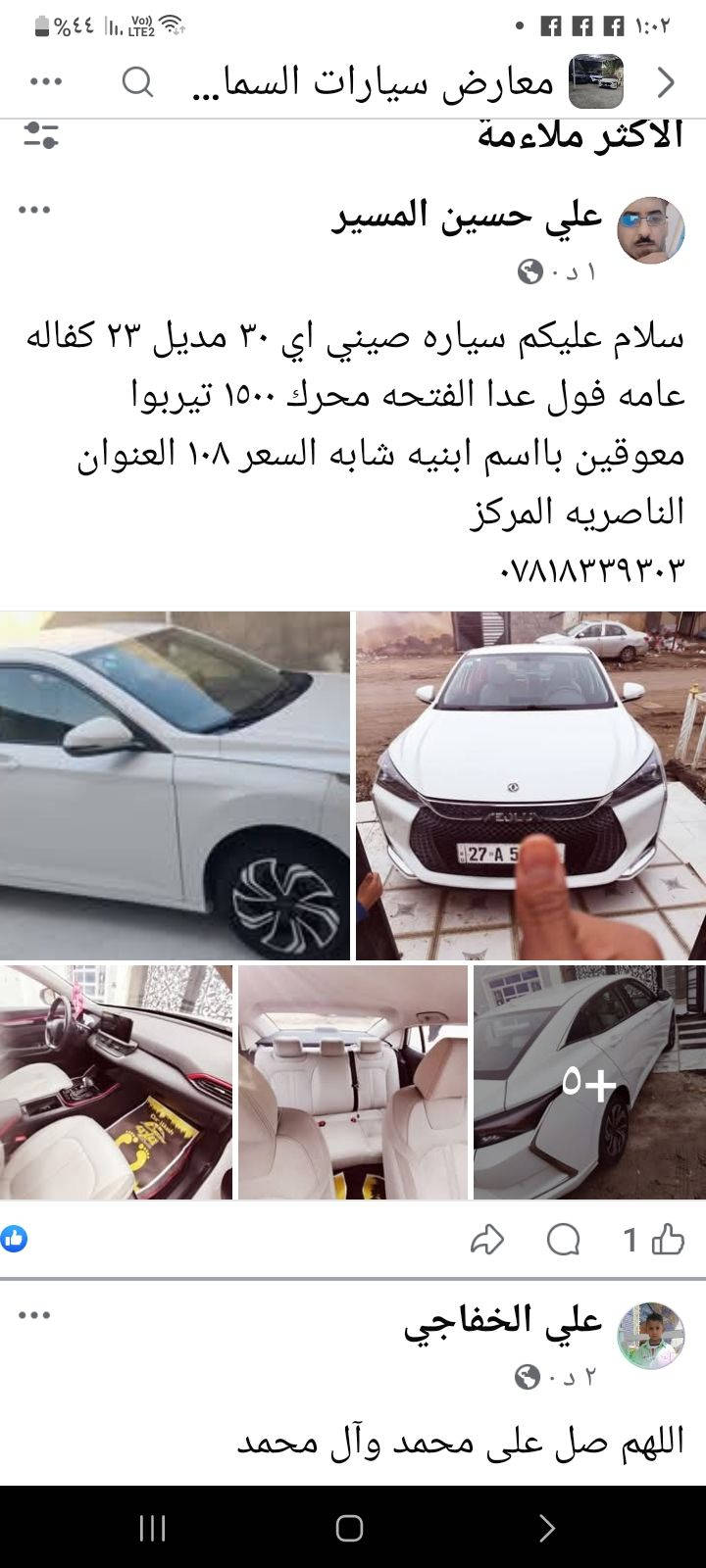Comment on the car sale post

point(564,1240)
